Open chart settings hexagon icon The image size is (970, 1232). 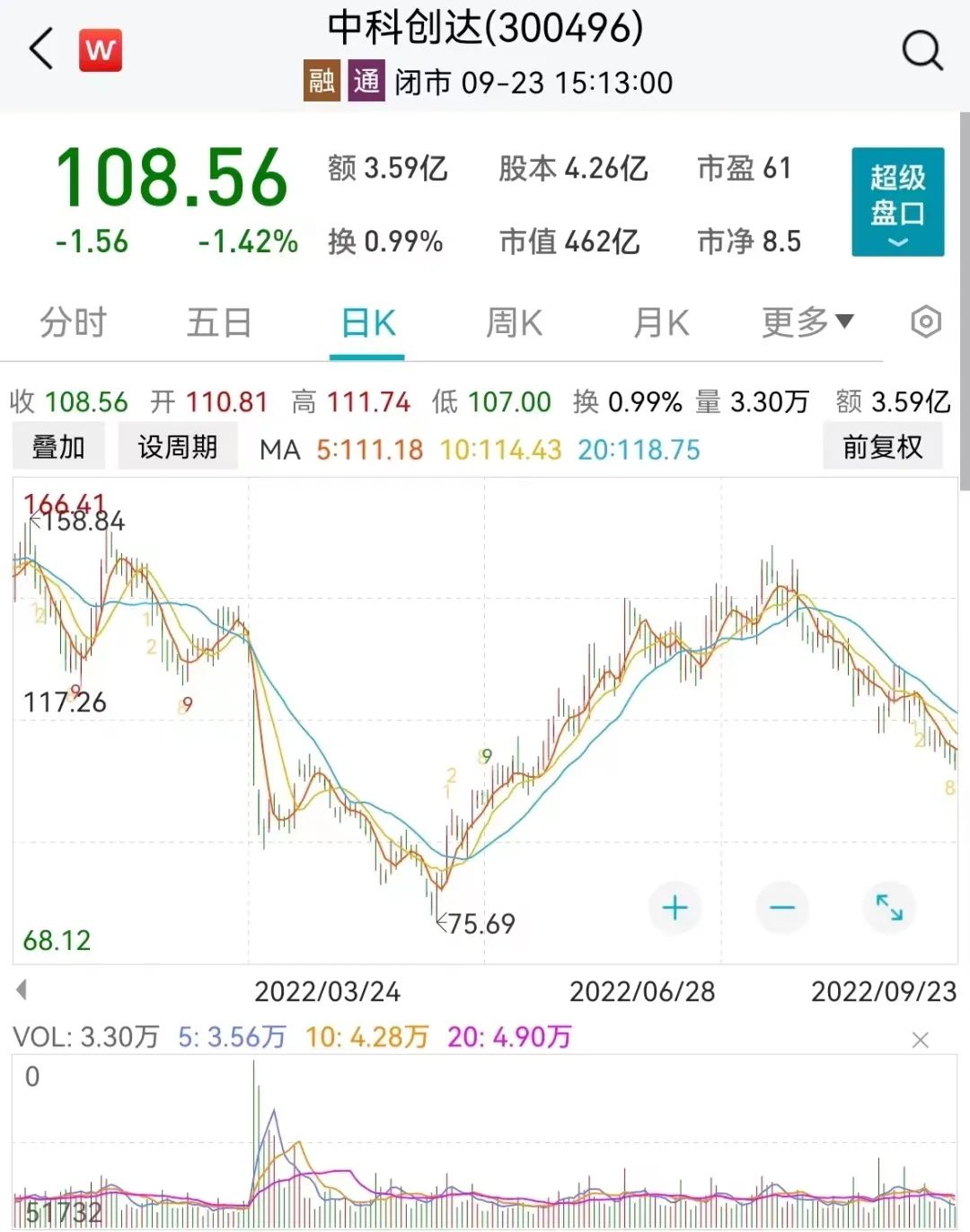tap(925, 322)
